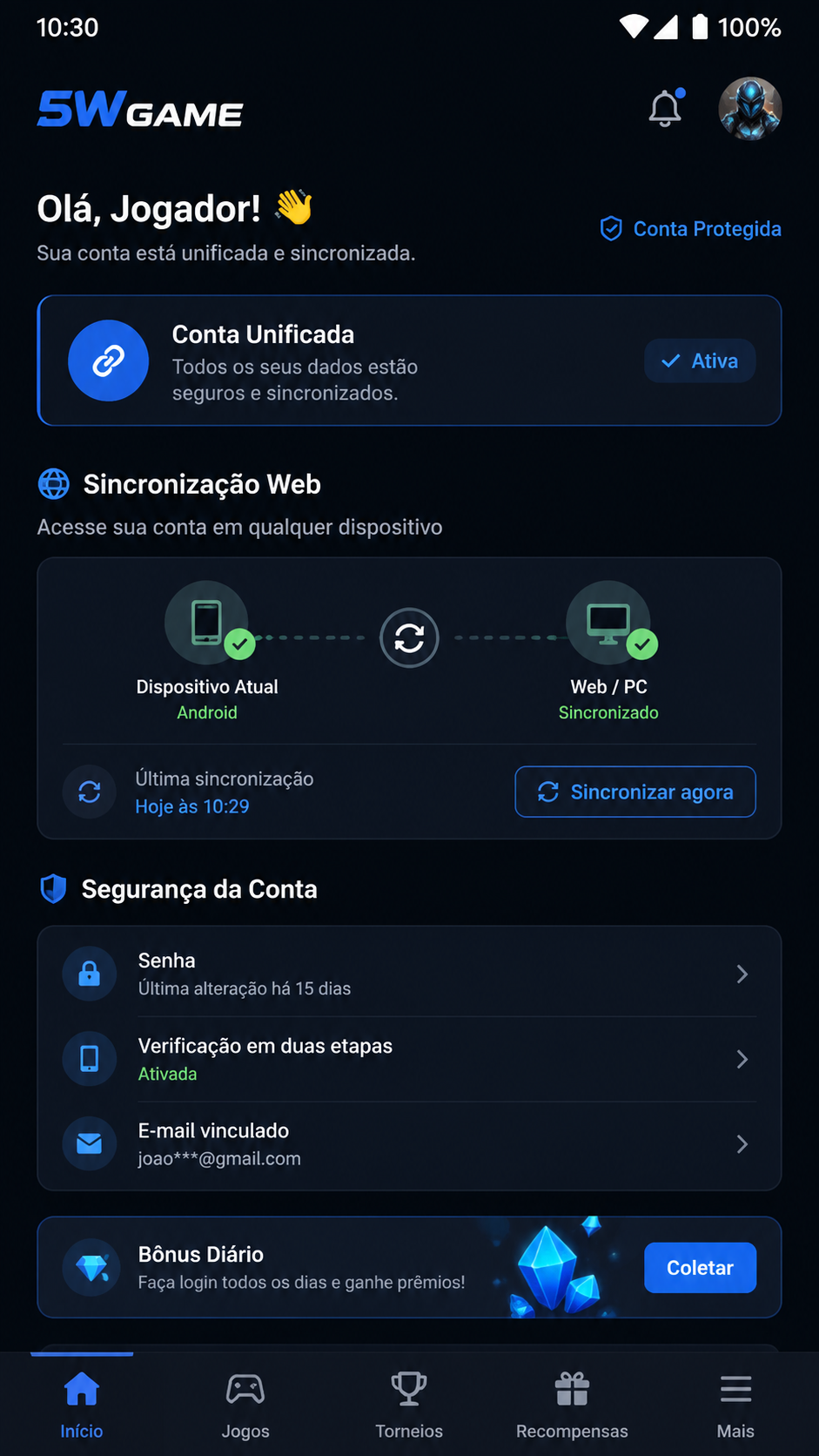Open the notifications bell
The image size is (819, 1456).
click(x=666, y=109)
